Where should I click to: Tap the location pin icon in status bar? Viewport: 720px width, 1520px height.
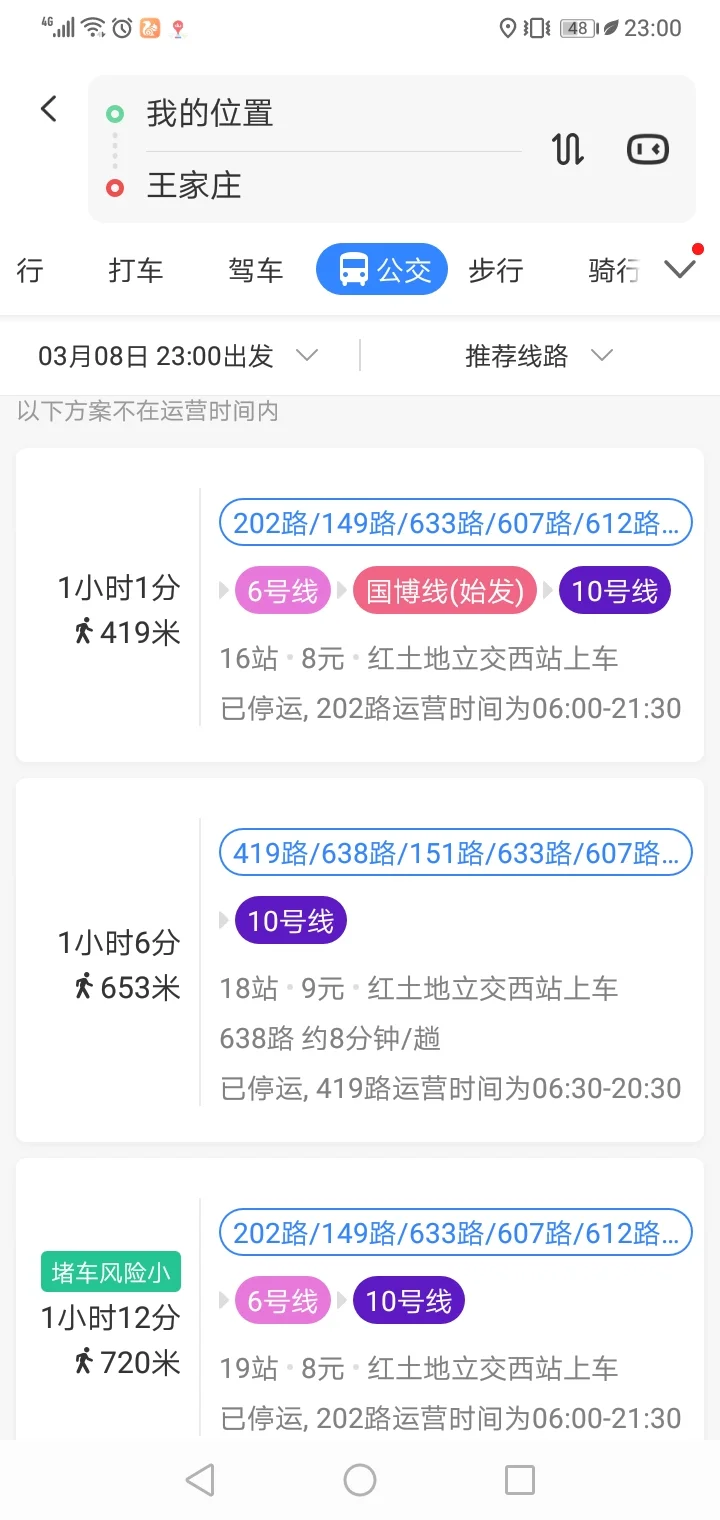click(508, 28)
